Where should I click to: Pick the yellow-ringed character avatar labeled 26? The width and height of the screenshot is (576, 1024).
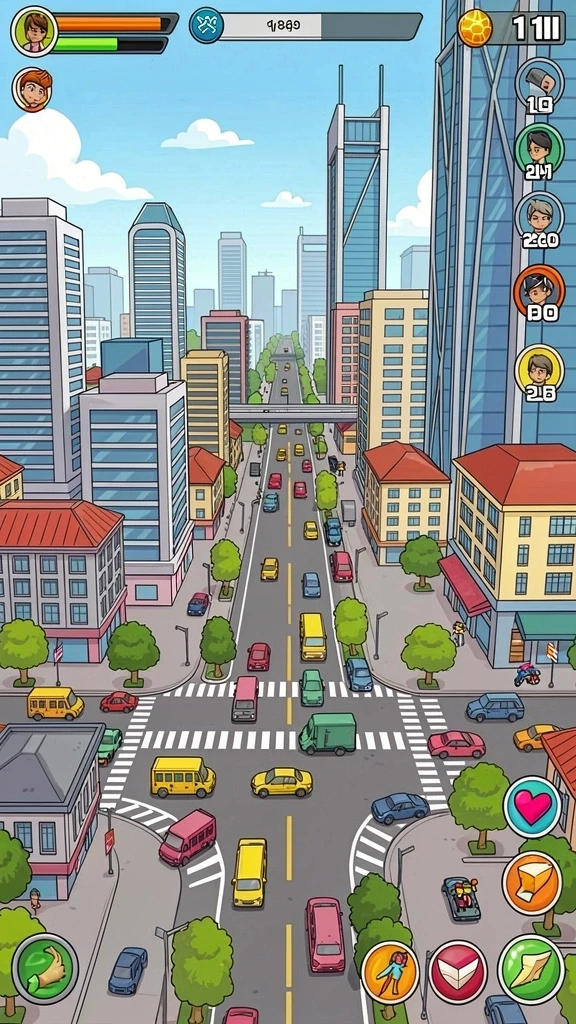click(x=539, y=368)
